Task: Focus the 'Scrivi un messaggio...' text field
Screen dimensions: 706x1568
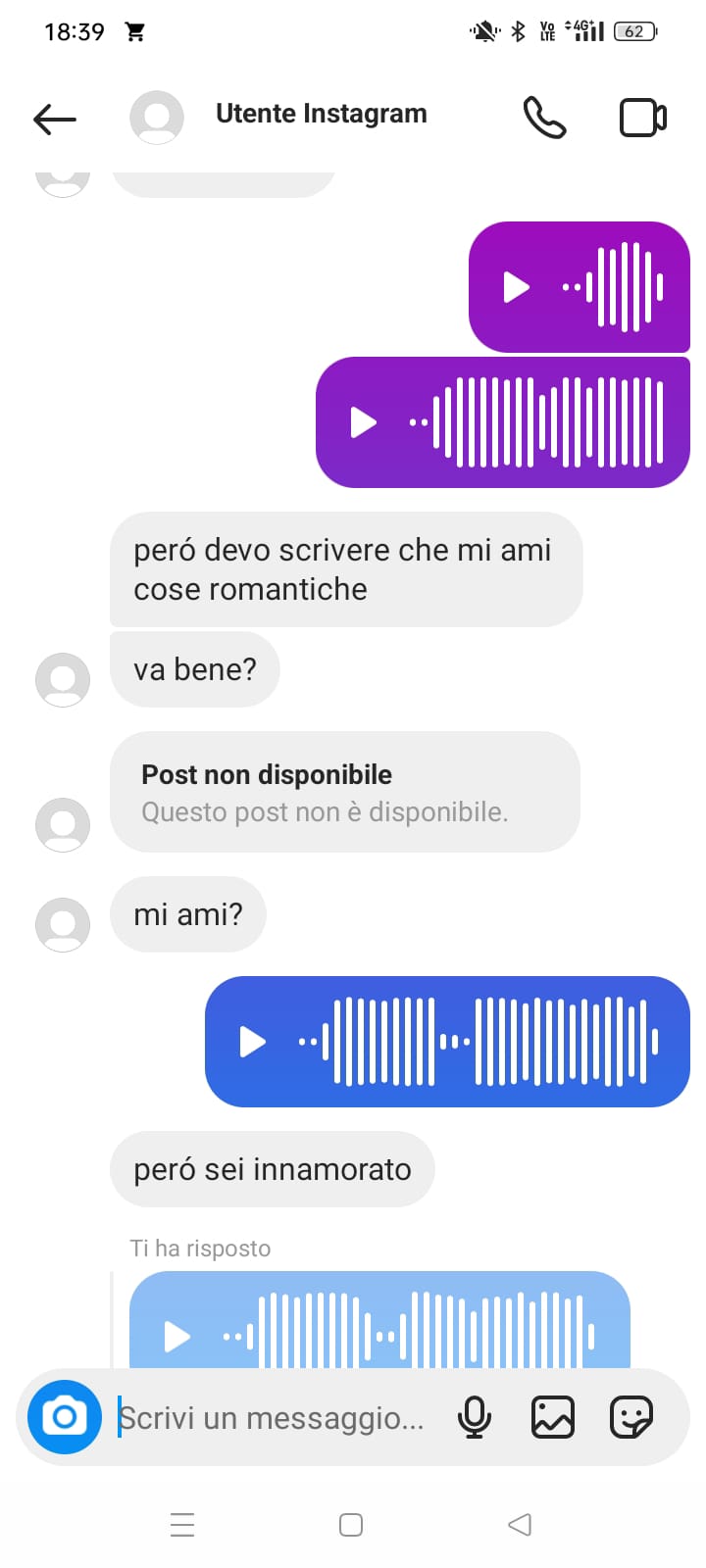Action: point(279,1418)
